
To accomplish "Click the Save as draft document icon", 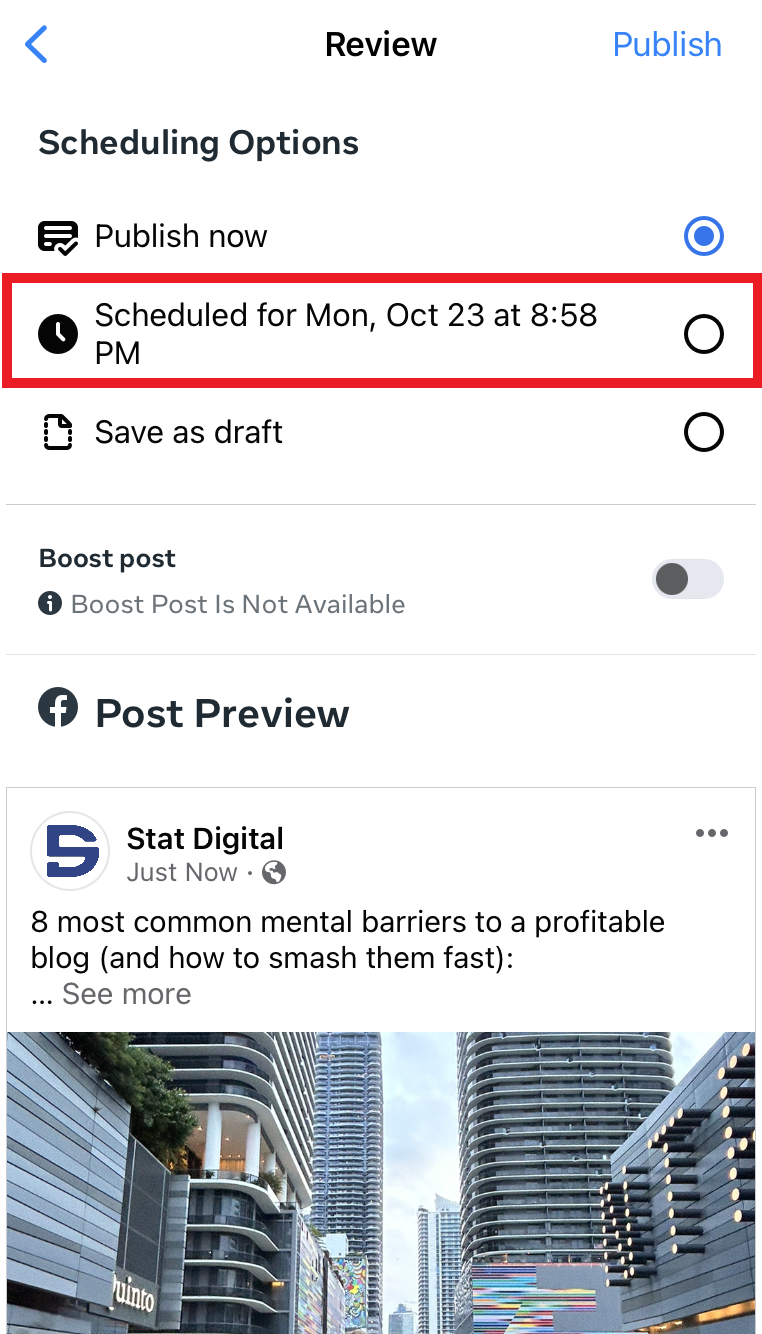I will 57,432.
